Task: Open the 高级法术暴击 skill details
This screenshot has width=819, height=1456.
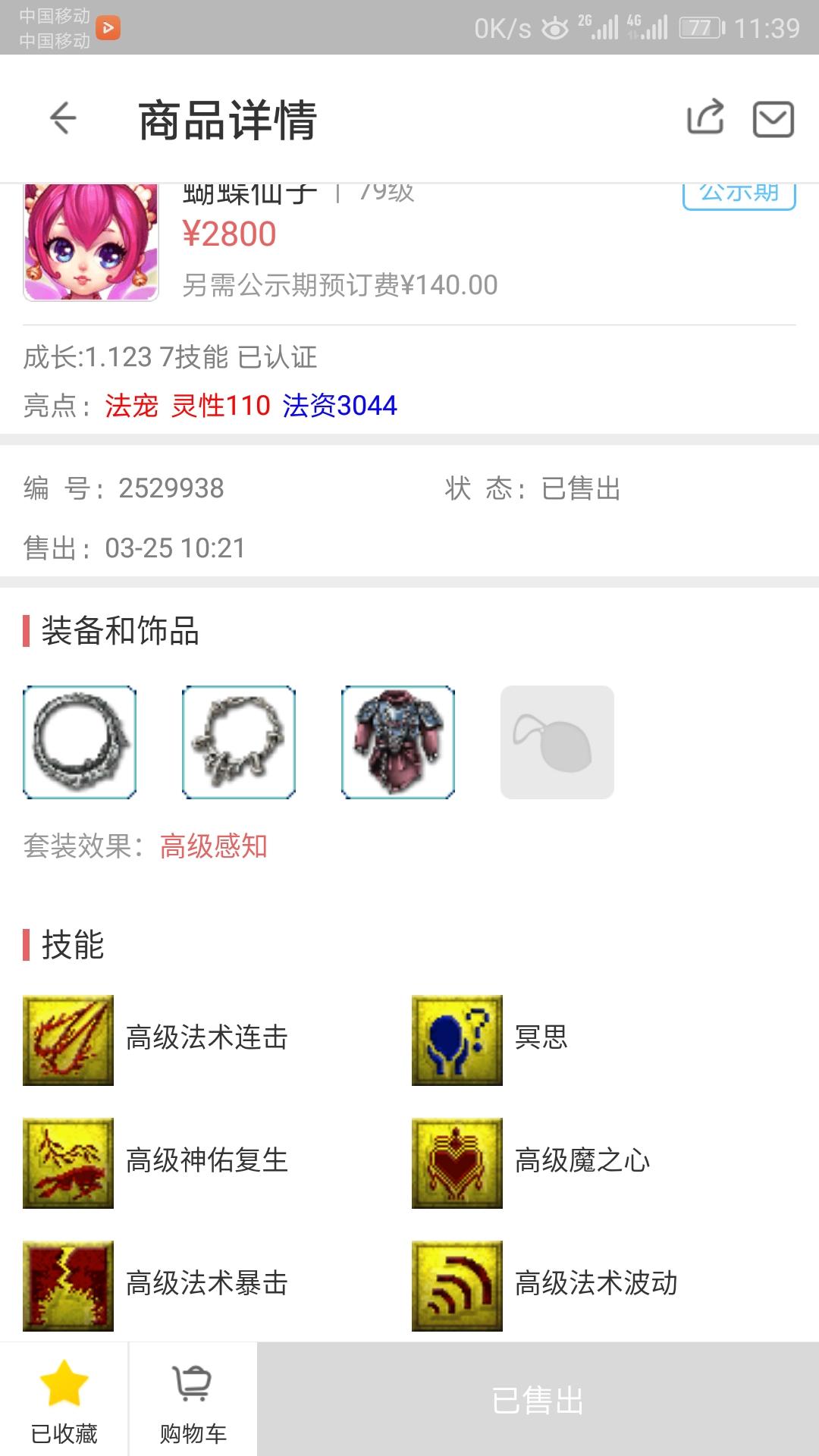Action: click(68, 1285)
